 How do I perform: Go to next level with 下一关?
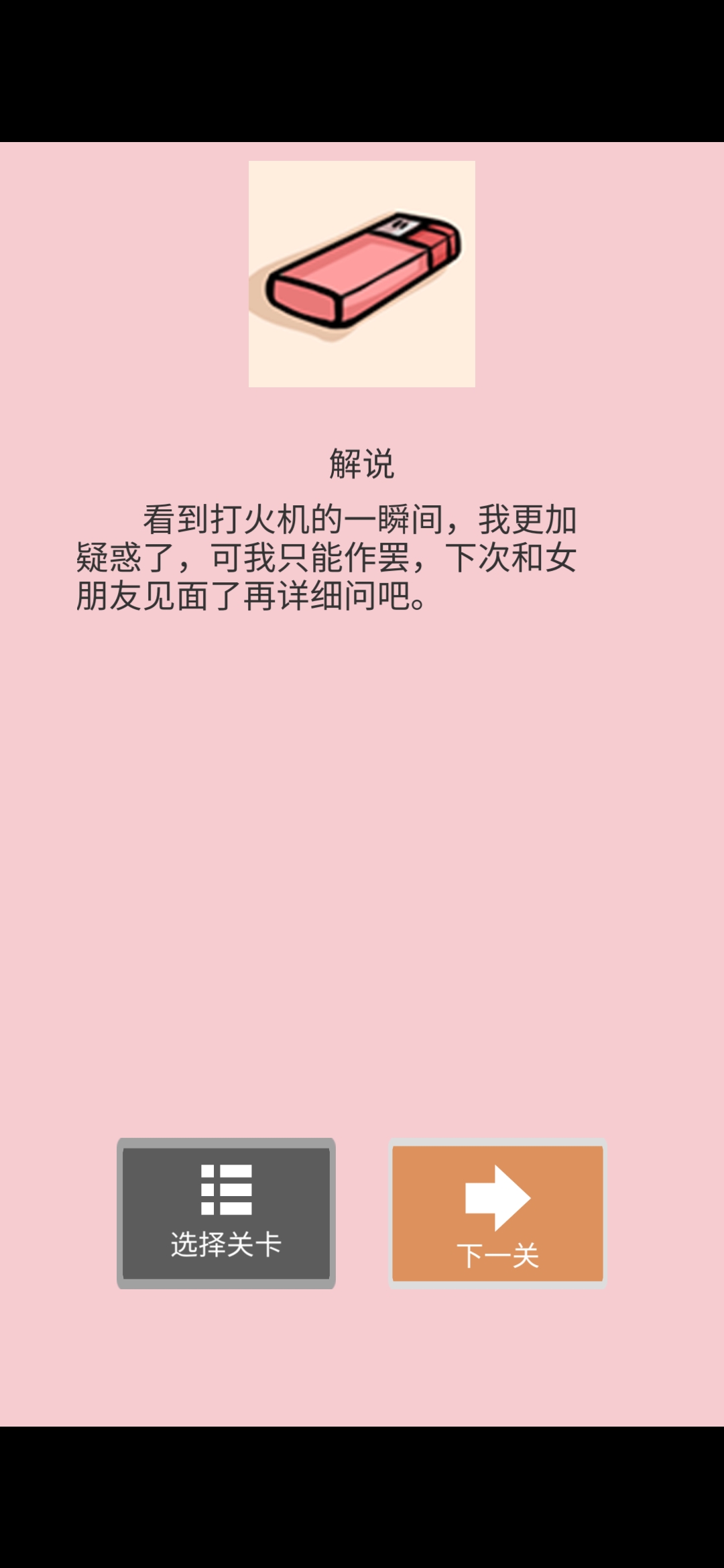pyautogui.click(x=497, y=1213)
